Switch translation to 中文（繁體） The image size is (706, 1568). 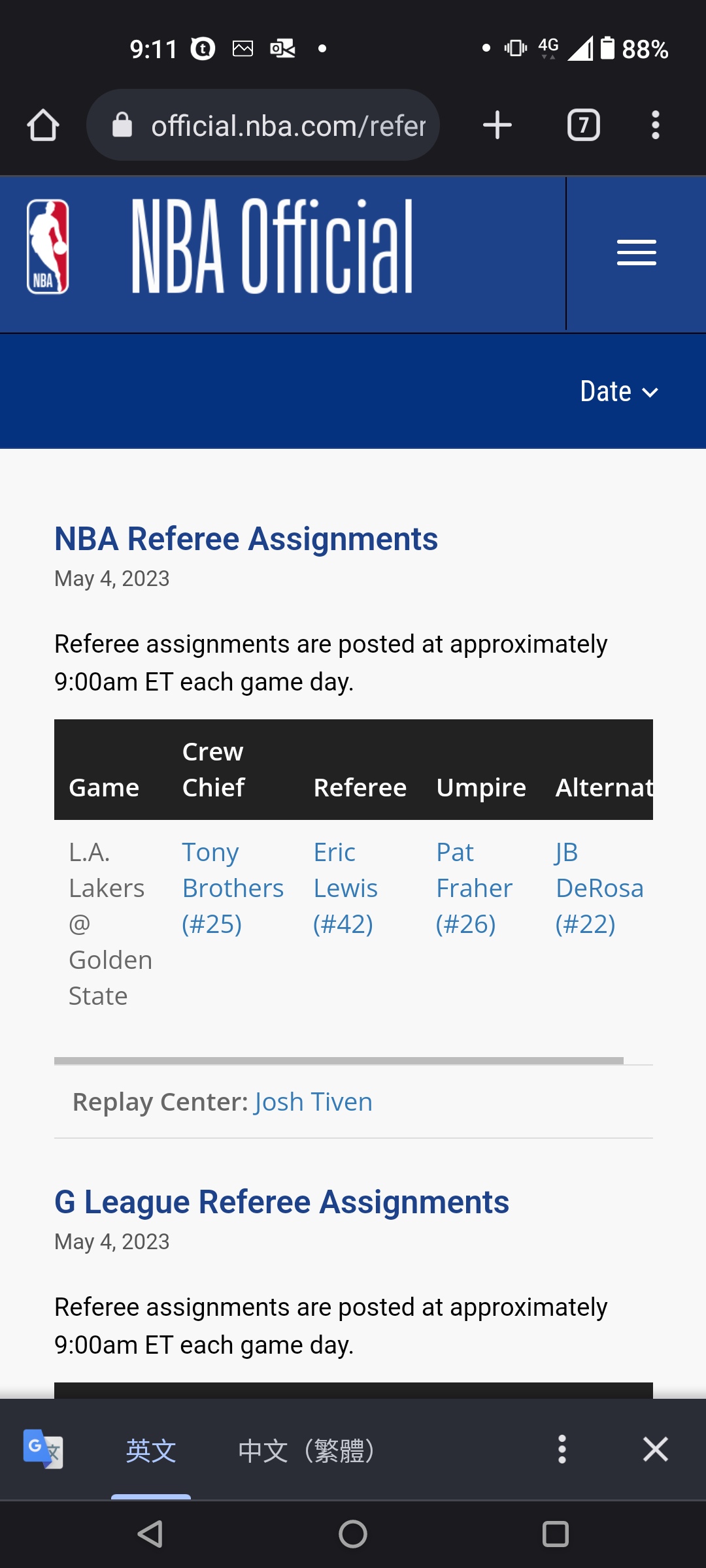307,1450
